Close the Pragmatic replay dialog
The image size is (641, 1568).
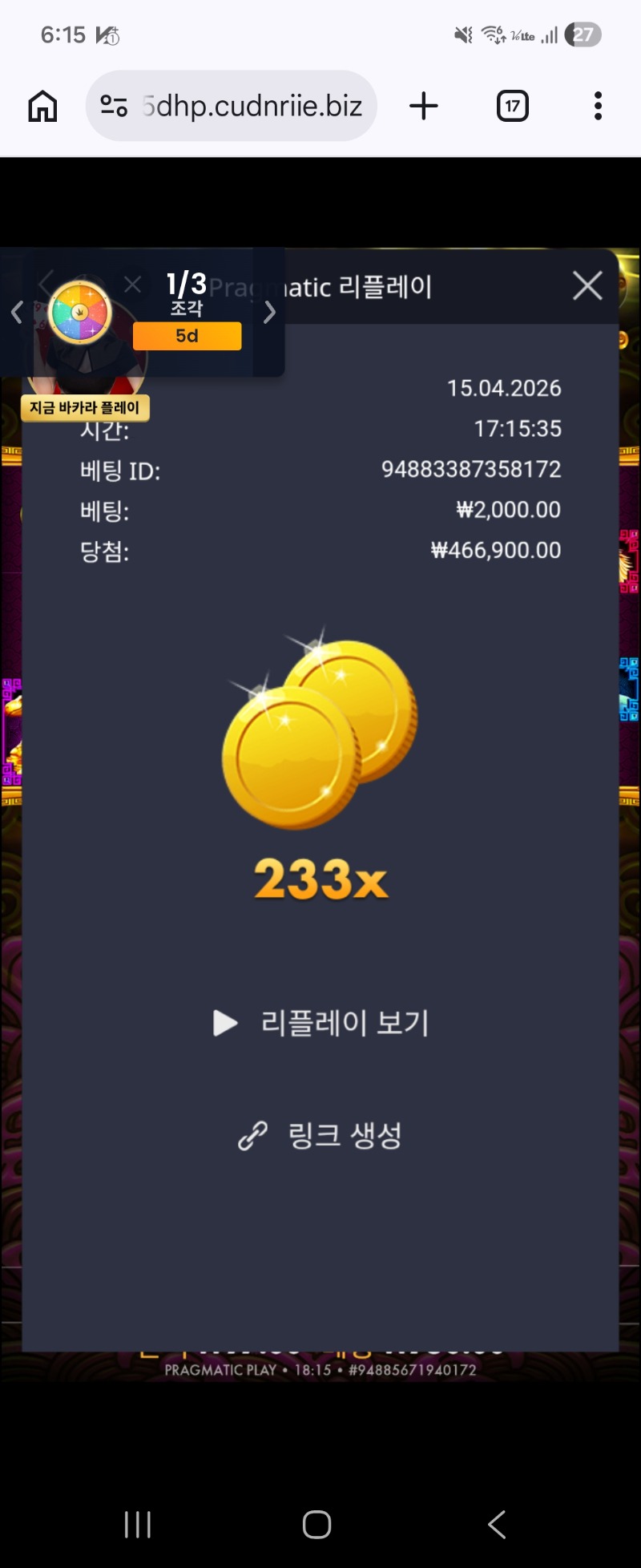587,285
